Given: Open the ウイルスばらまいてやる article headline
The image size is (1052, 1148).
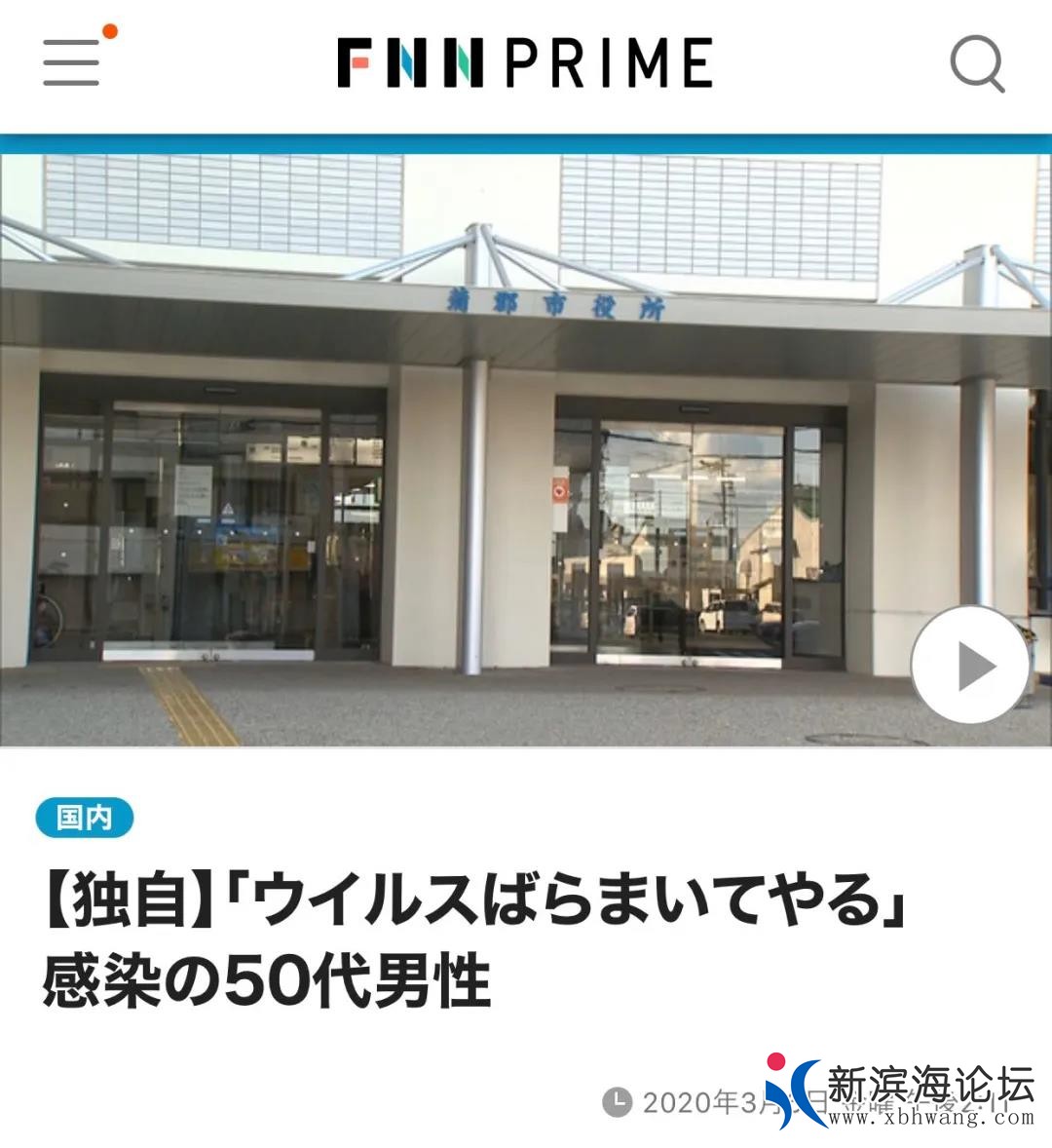Looking at the screenshot, I should pos(475,904).
